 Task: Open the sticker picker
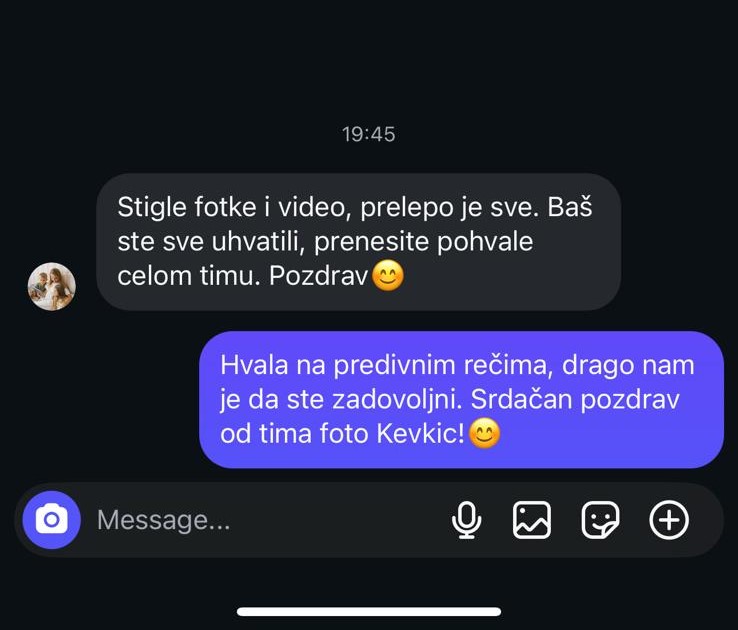[600, 520]
